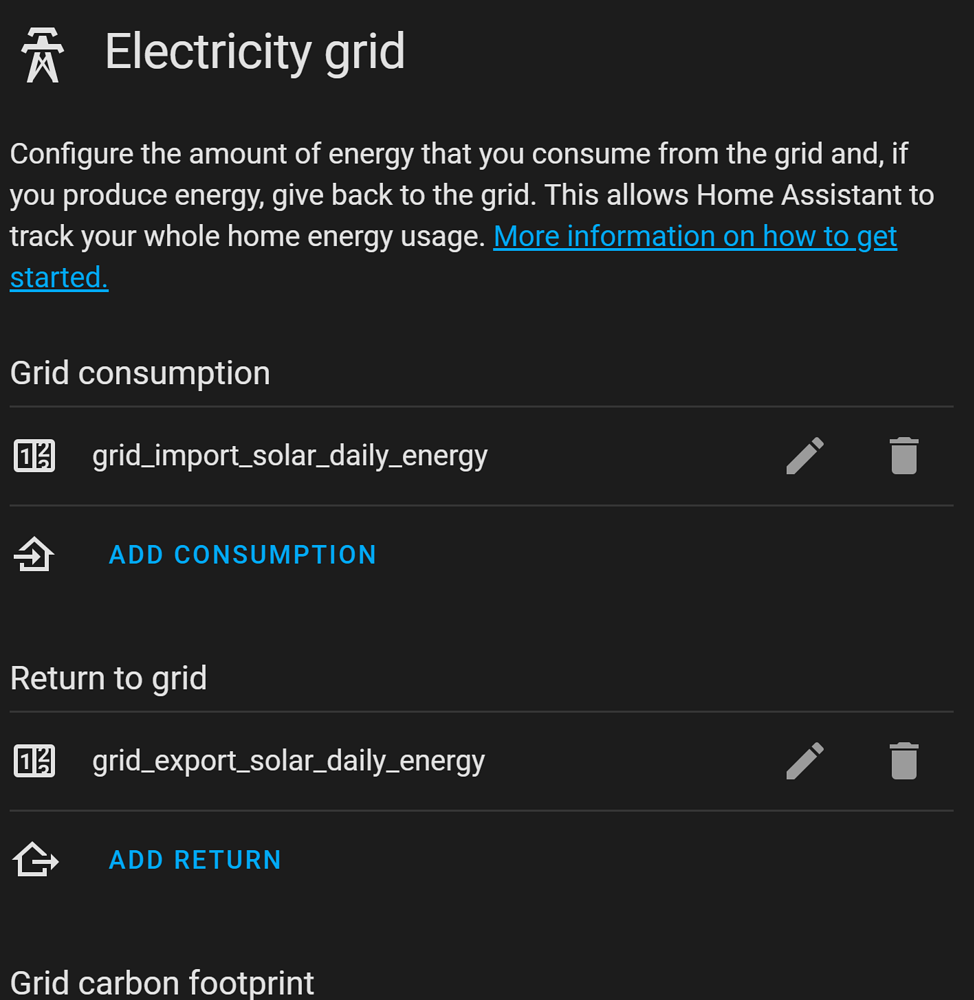Click the trash icon in Grid consumption section
This screenshot has width=974, height=1000.
click(x=903, y=455)
